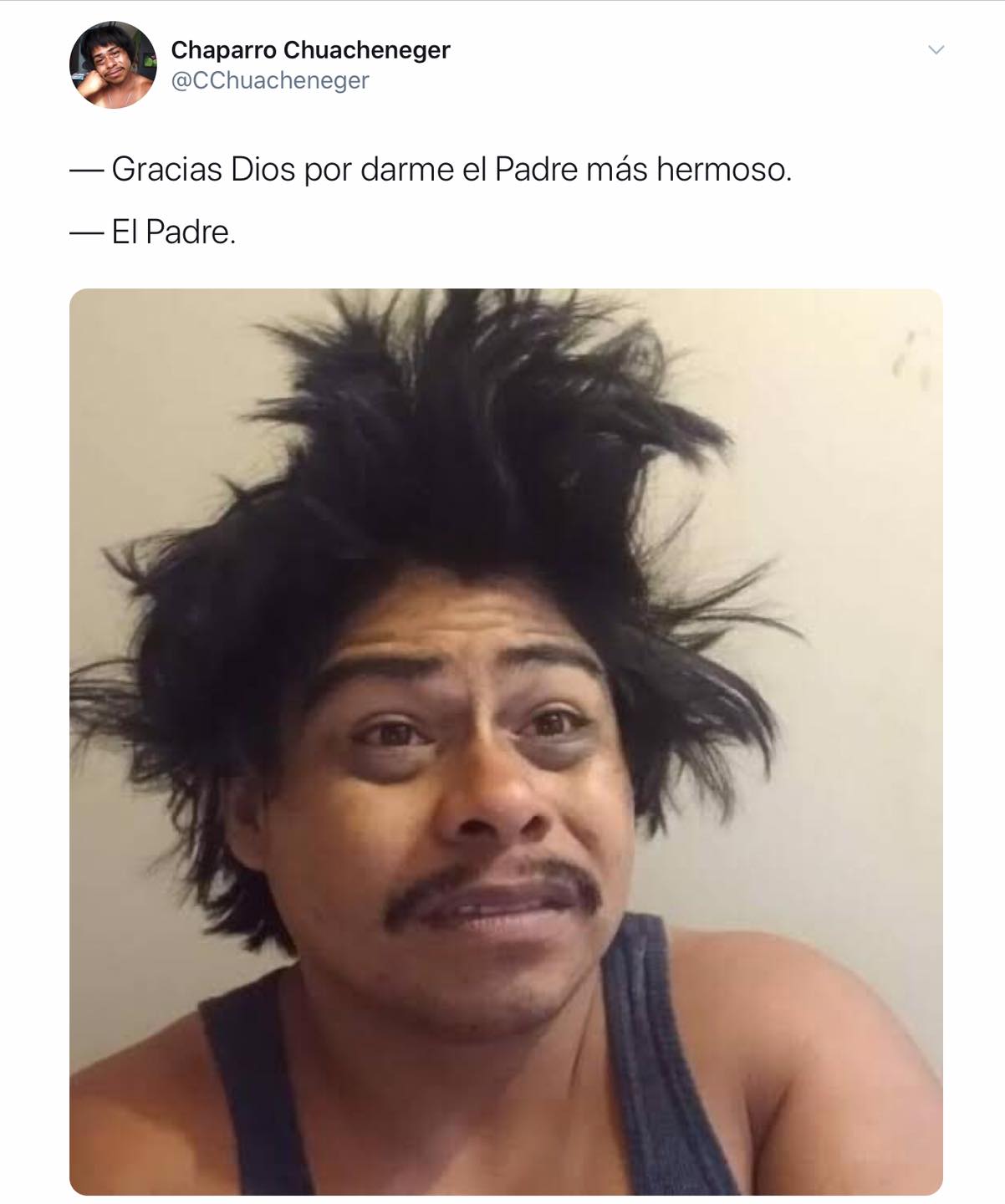
Task: Open the tweet options chevron menu
Action: pos(936,50)
